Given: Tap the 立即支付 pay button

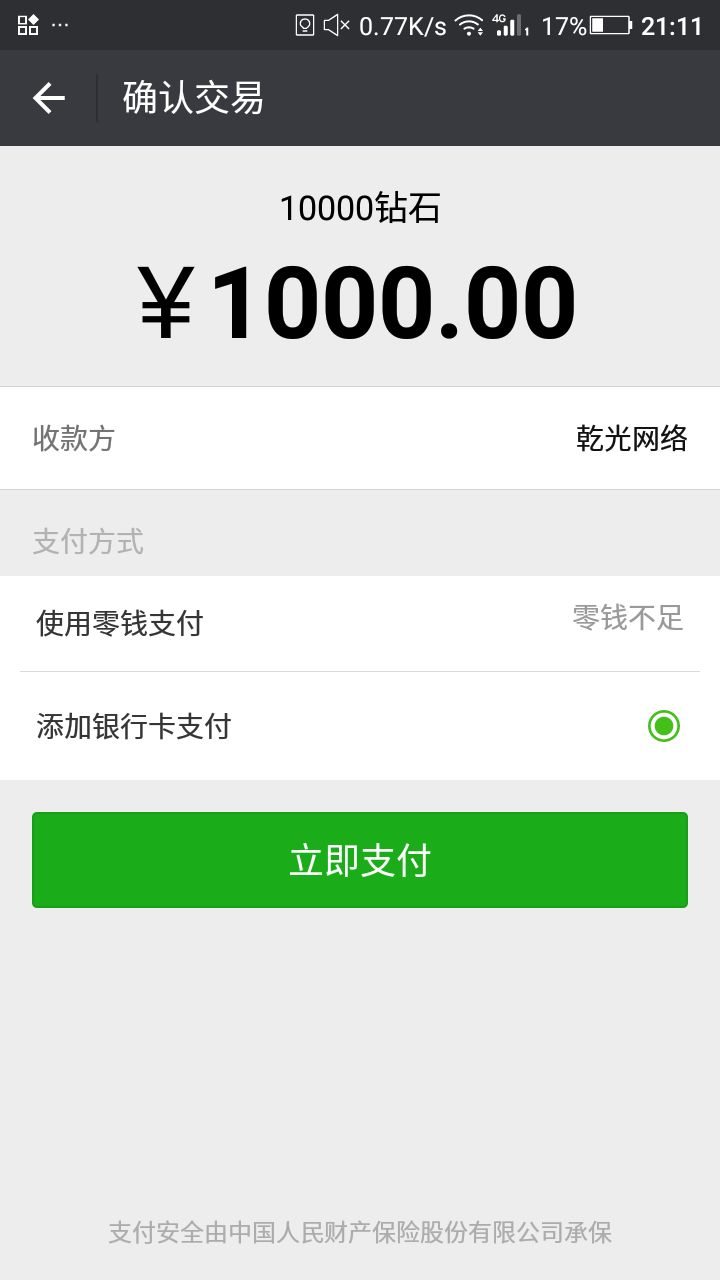Looking at the screenshot, I should pyautogui.click(x=360, y=859).
